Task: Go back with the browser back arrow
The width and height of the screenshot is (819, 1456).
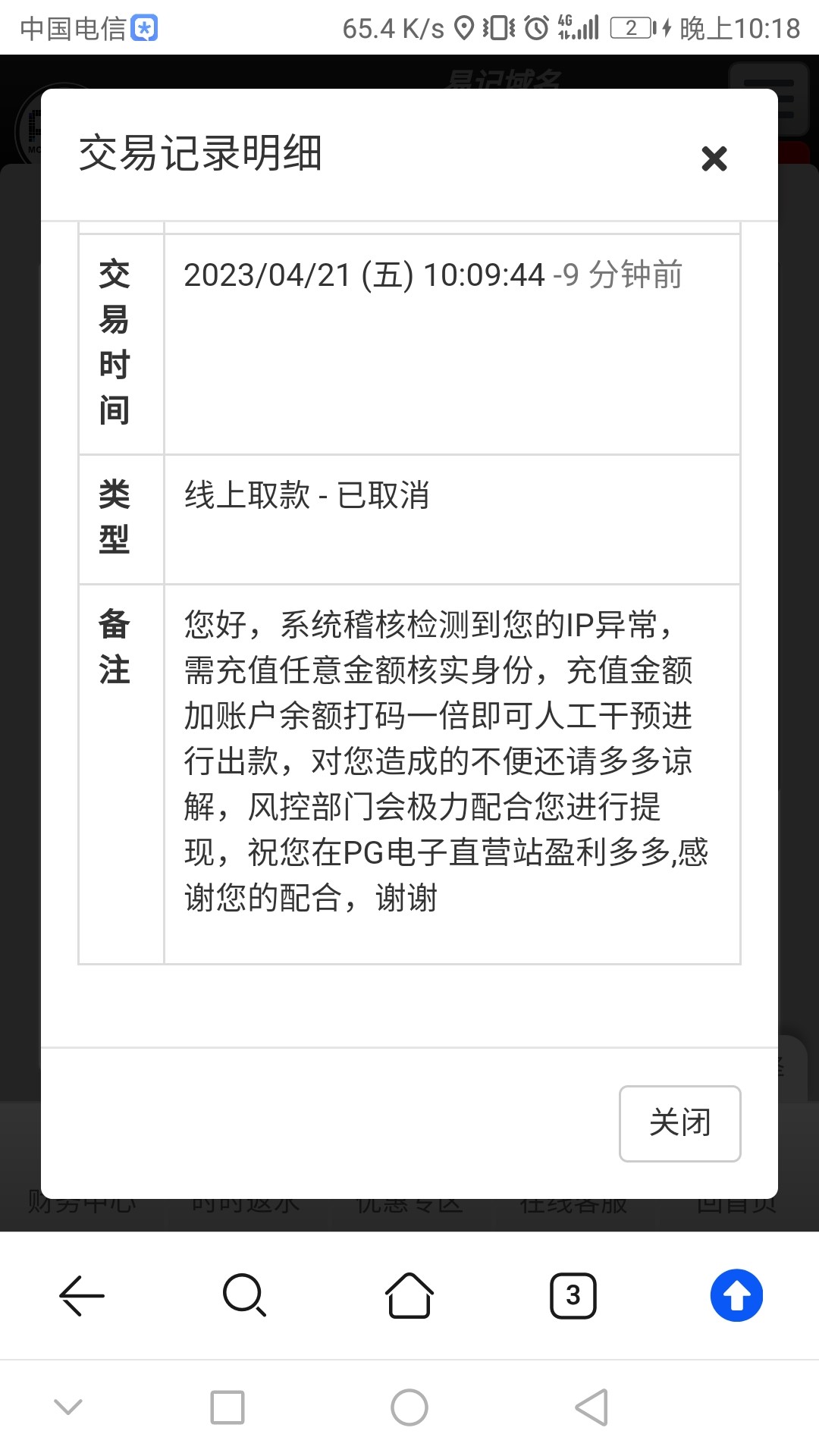Action: (82, 1295)
